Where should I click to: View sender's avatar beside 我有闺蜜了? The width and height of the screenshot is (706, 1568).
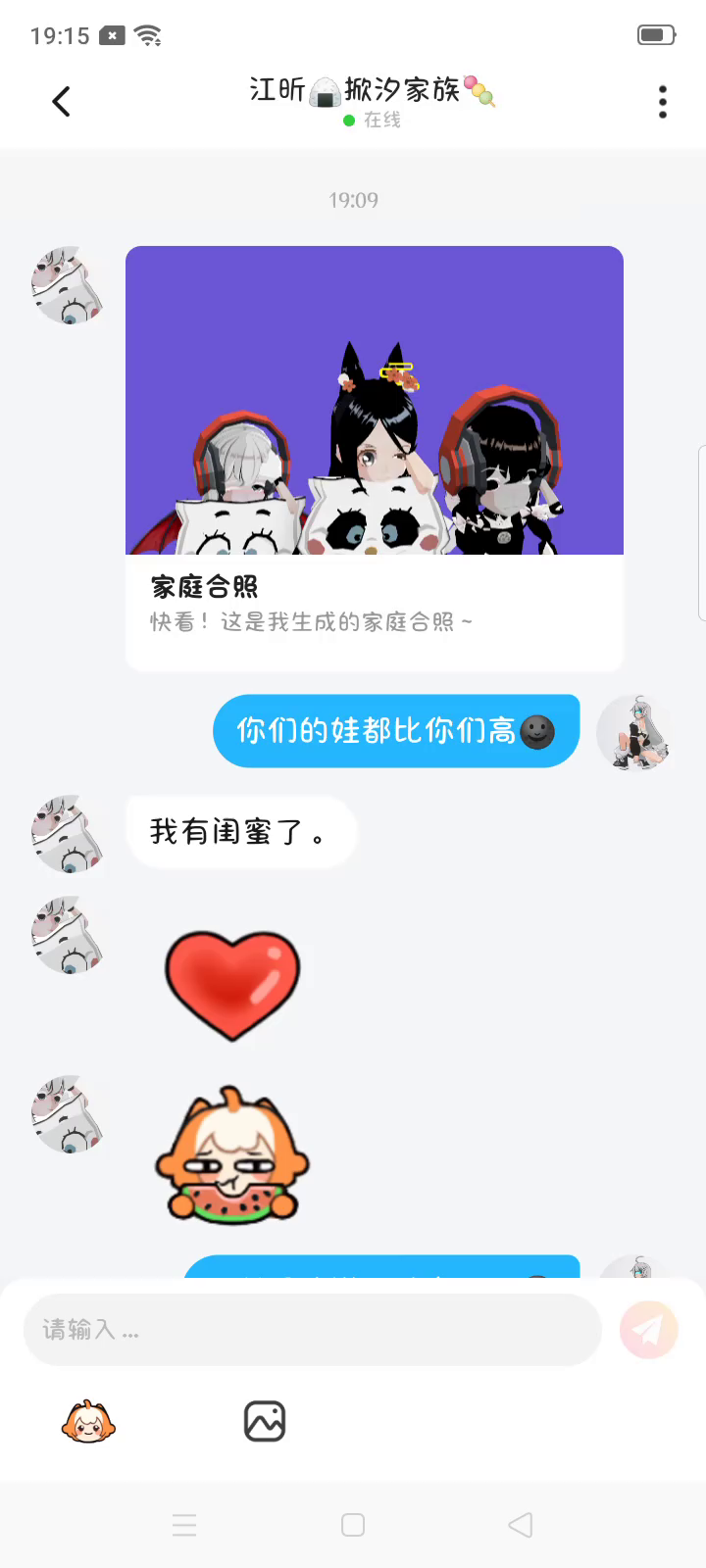click(x=67, y=834)
